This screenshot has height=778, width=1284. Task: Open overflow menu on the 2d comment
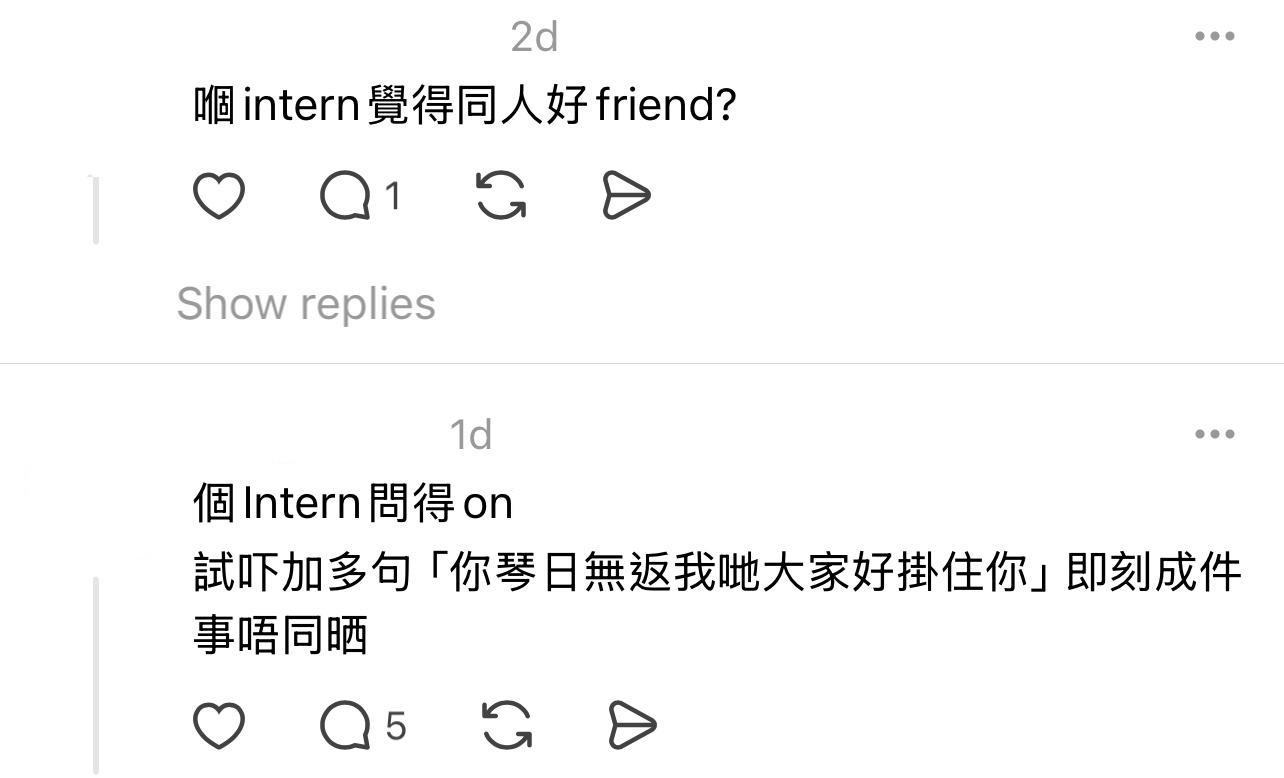[x=1214, y=37]
